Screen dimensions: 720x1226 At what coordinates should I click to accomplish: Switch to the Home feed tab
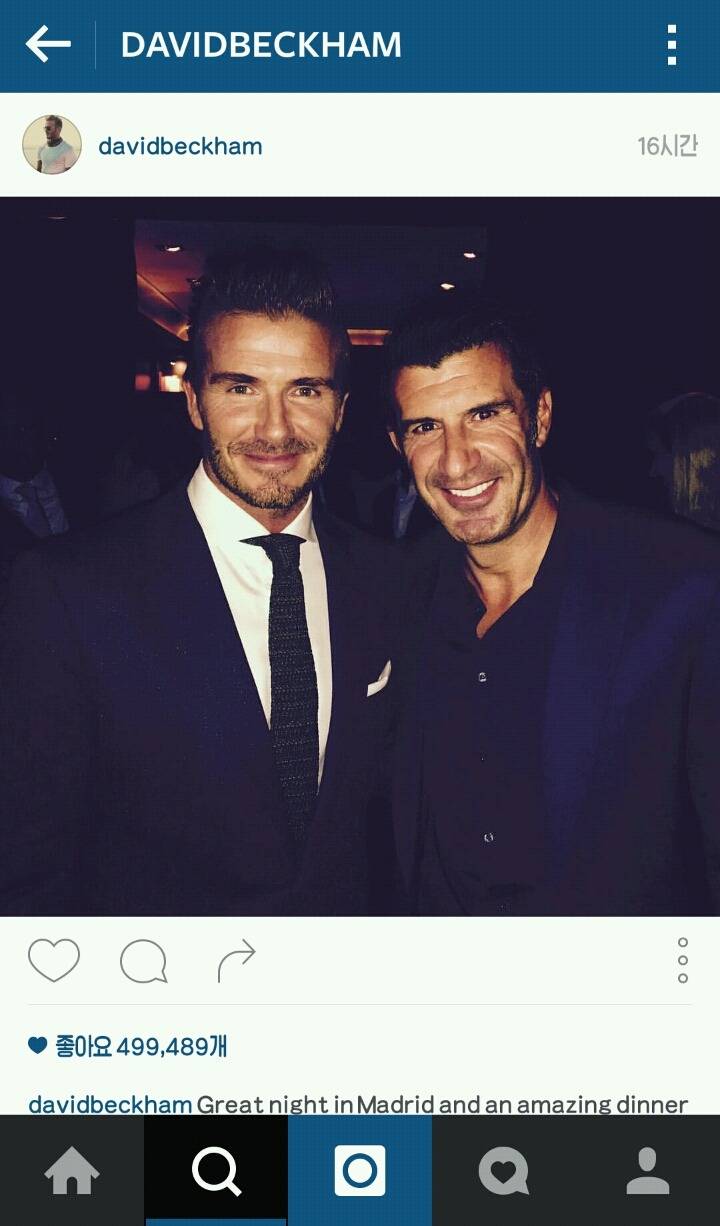[x=72, y=1171]
